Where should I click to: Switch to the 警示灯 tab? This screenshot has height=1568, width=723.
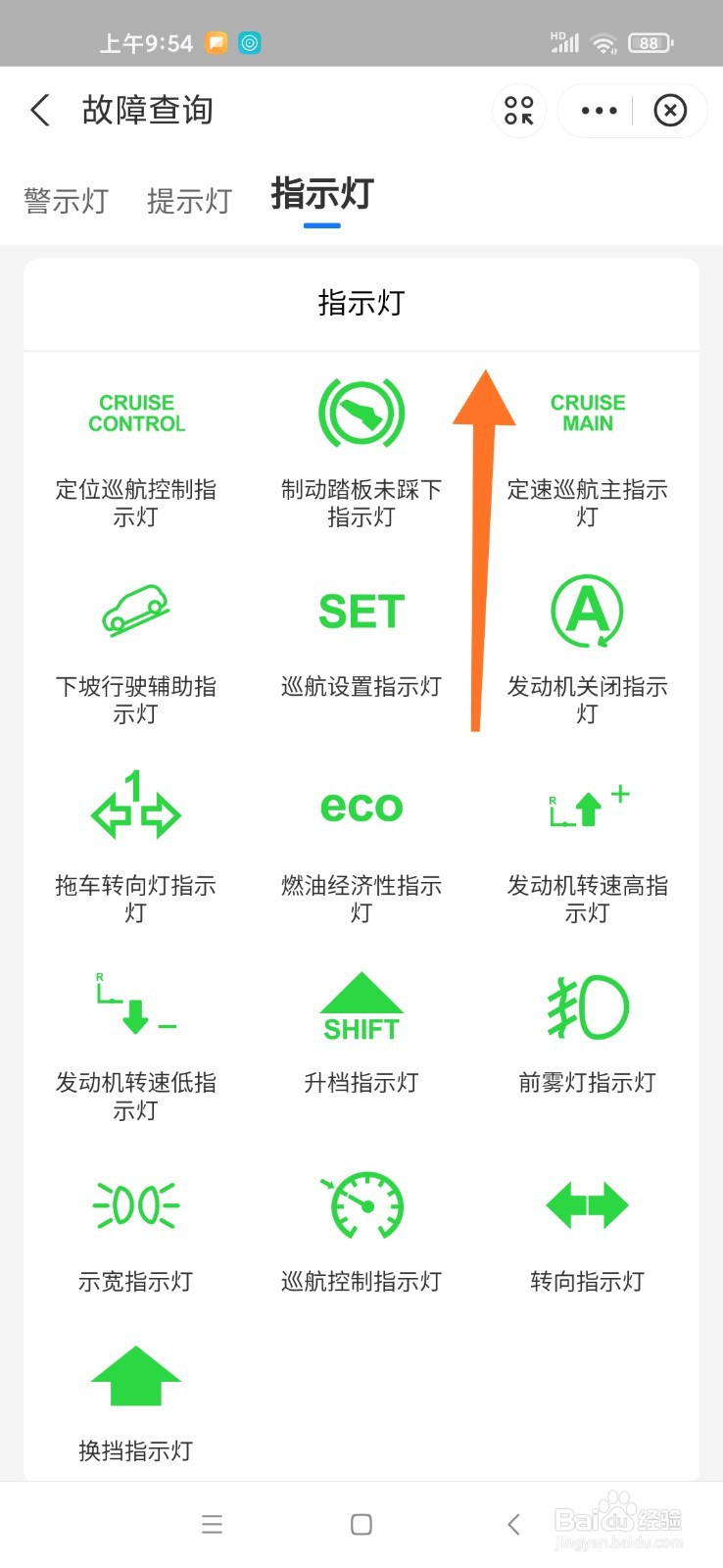66,200
